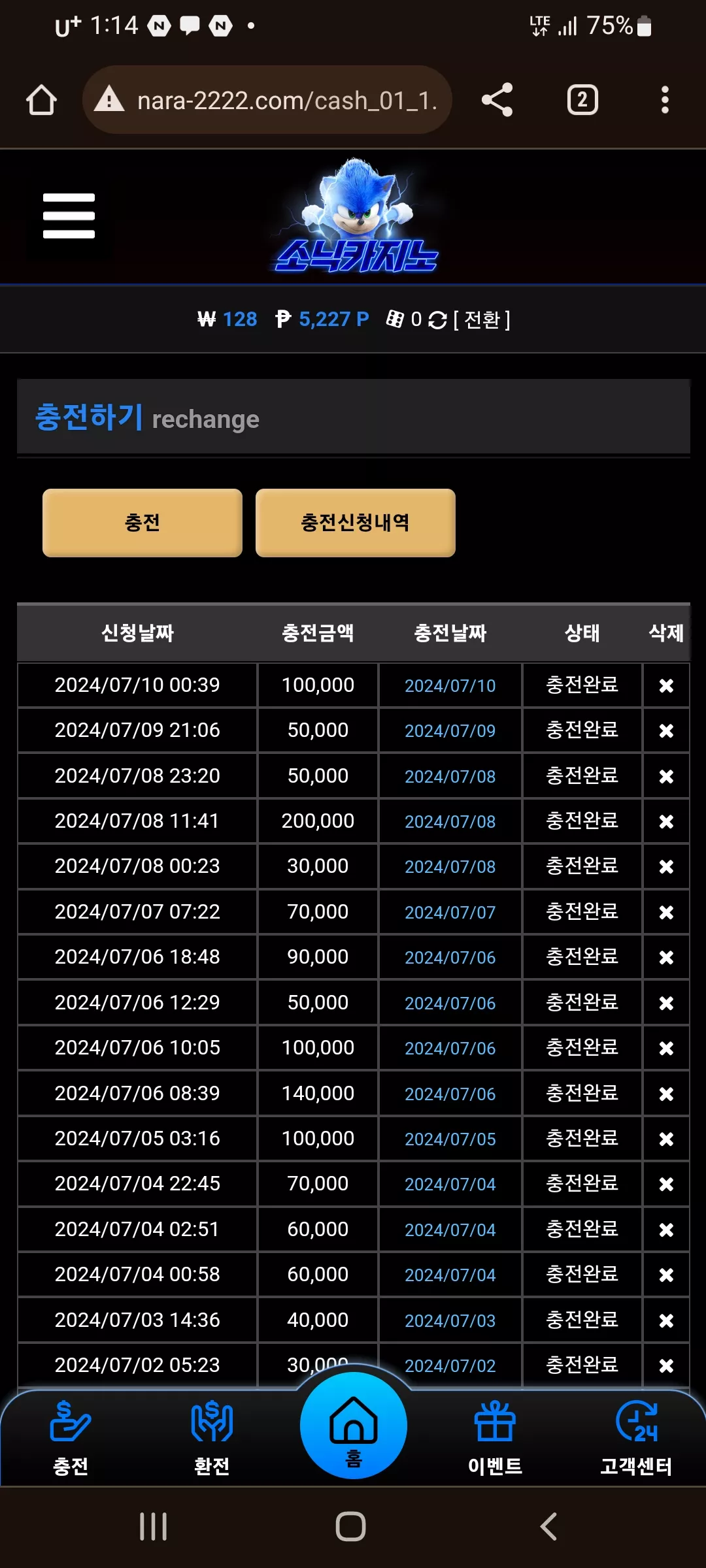This screenshot has width=706, height=1568.
Task: Open 충전신청내역 history button
Action: tap(355, 523)
